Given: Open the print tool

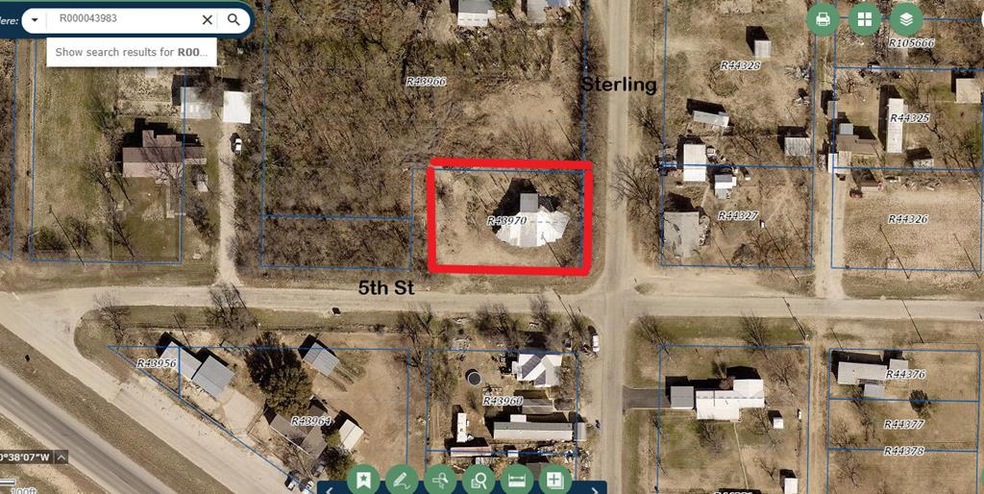Looking at the screenshot, I should (823, 19).
